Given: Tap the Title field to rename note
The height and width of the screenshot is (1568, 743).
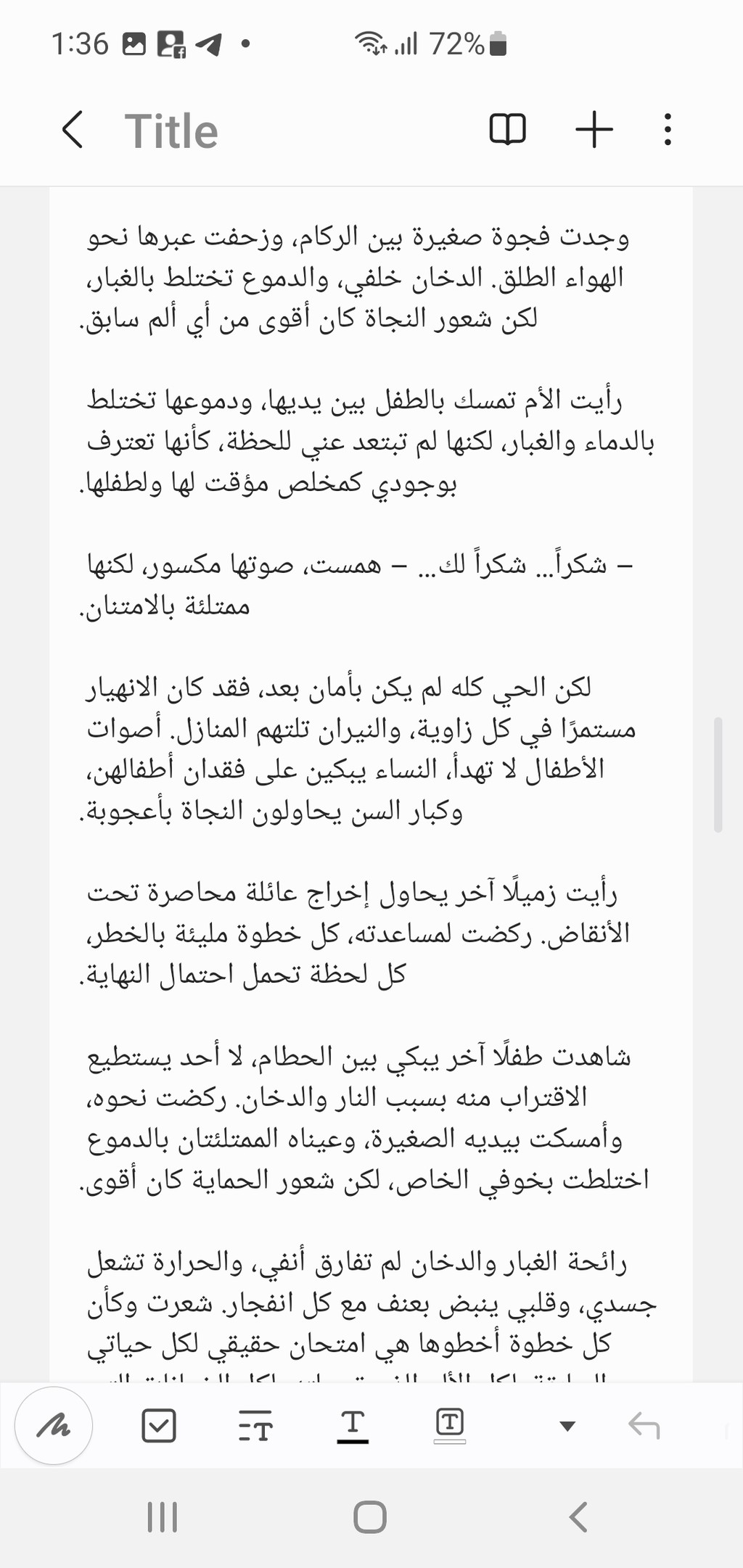Looking at the screenshot, I should 171,131.
